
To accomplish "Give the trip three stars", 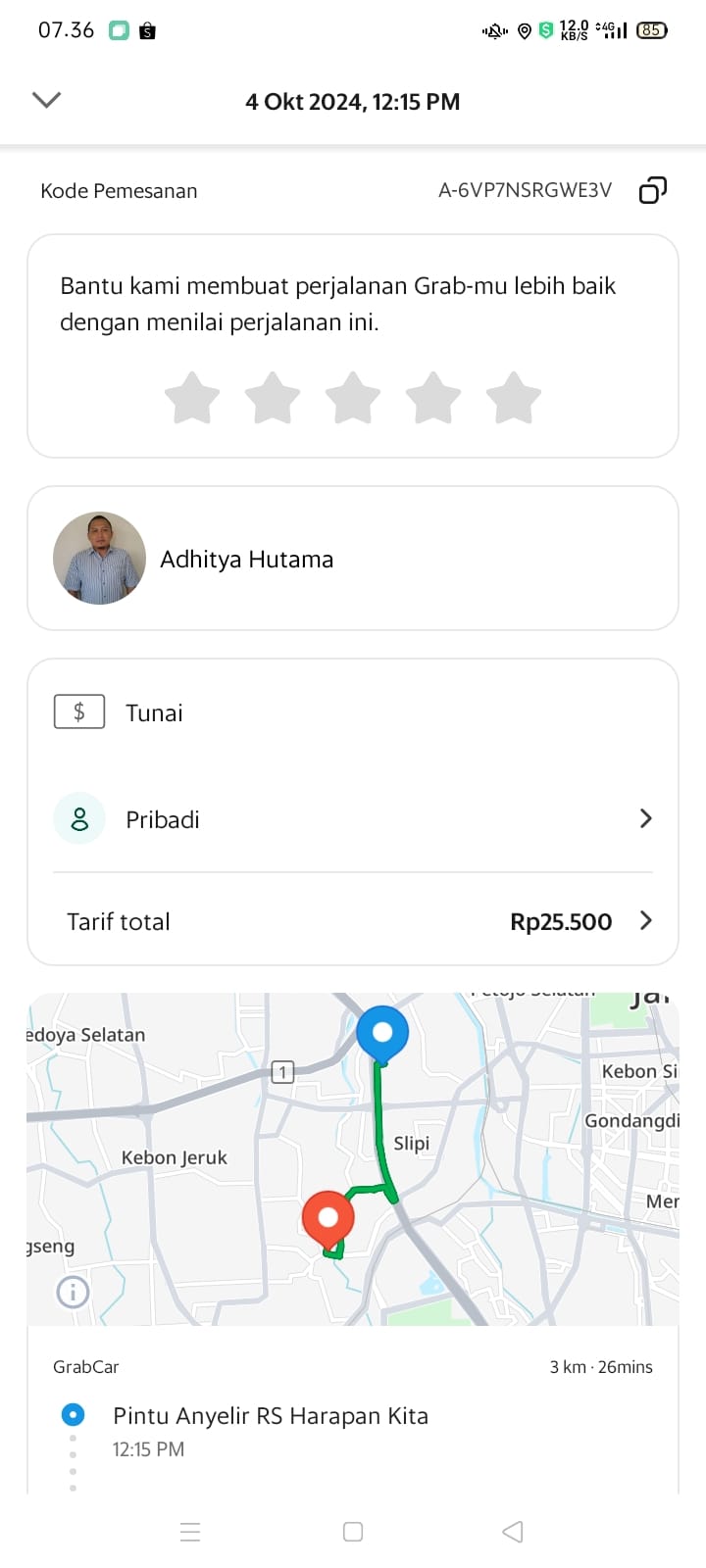I will pos(353,398).
